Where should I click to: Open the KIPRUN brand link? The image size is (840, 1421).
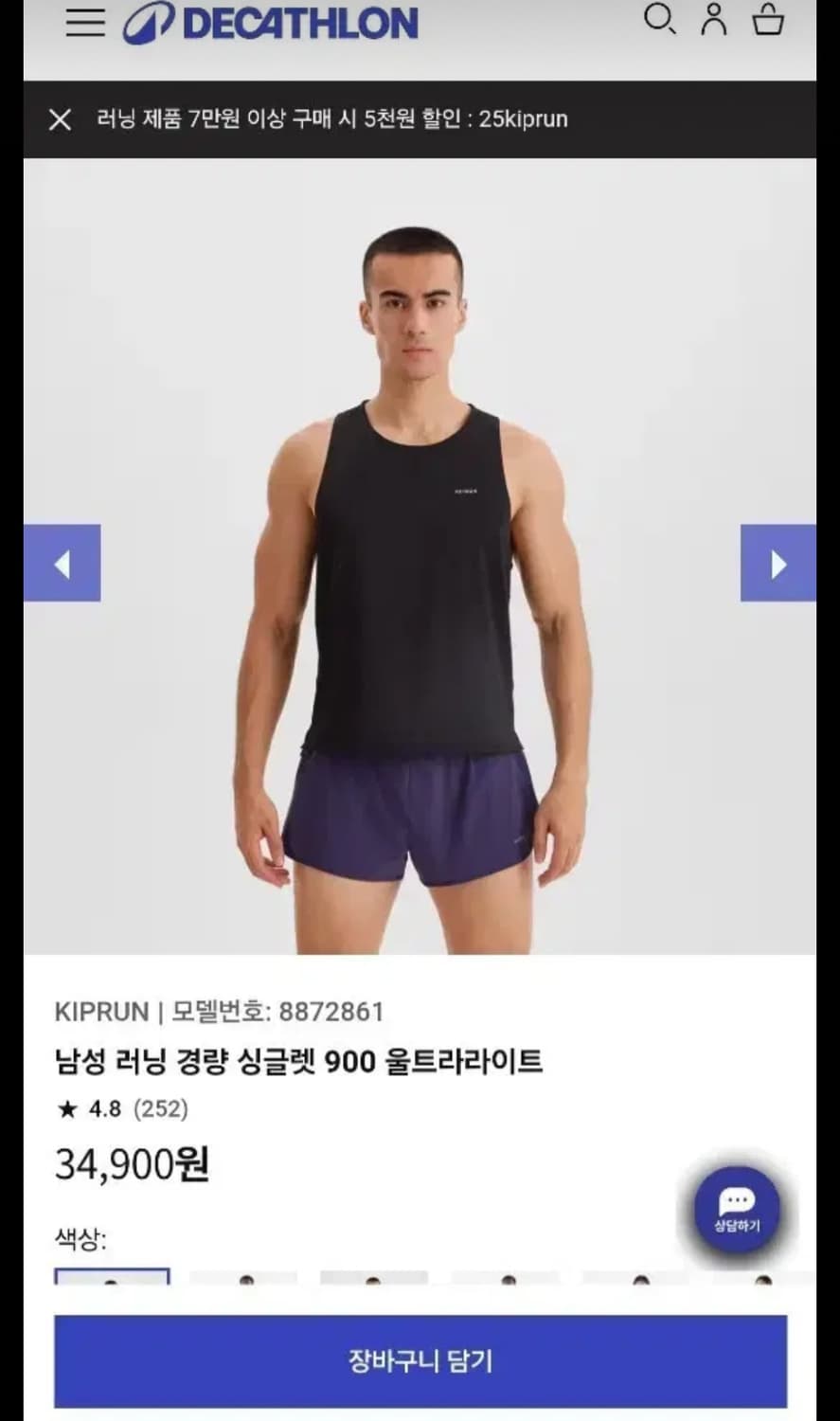point(98,1012)
